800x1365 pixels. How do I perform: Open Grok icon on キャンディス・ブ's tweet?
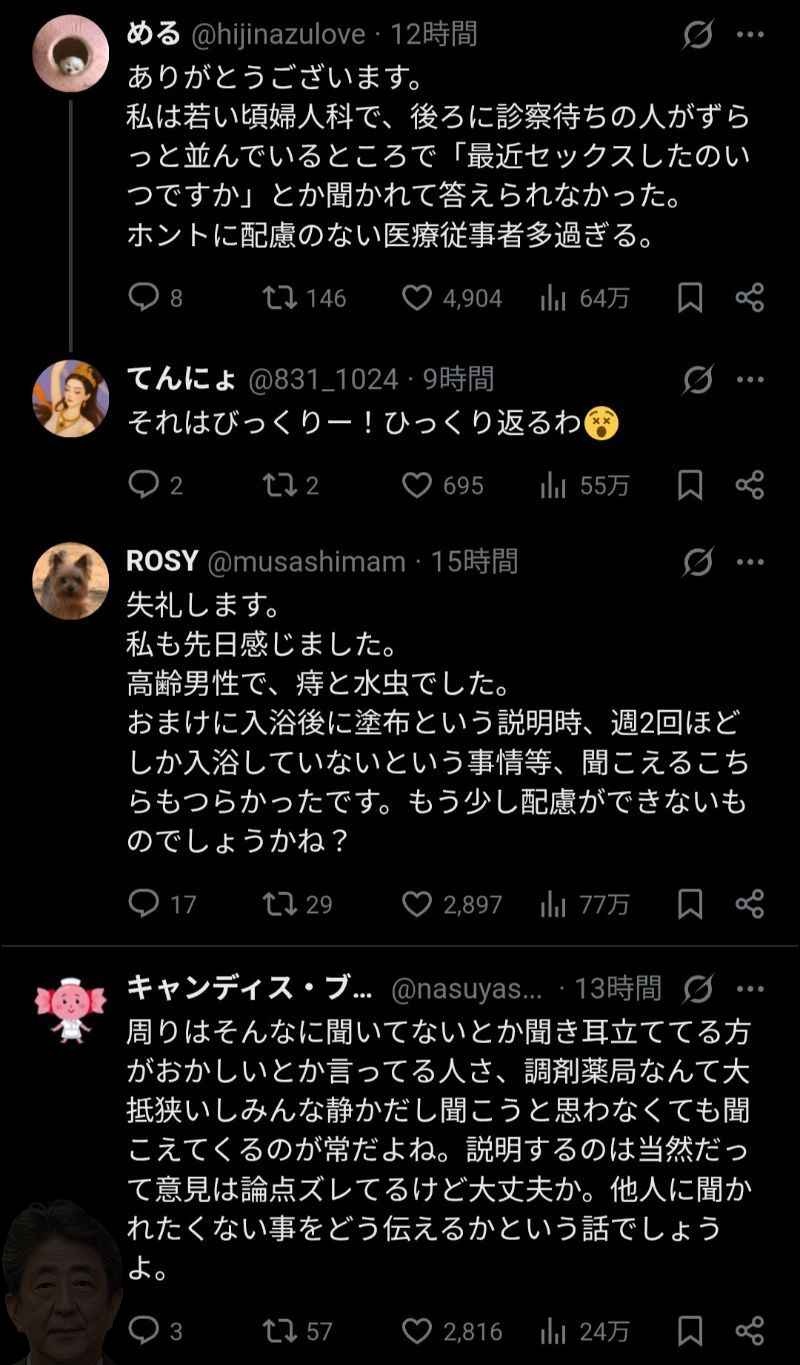tap(699, 990)
